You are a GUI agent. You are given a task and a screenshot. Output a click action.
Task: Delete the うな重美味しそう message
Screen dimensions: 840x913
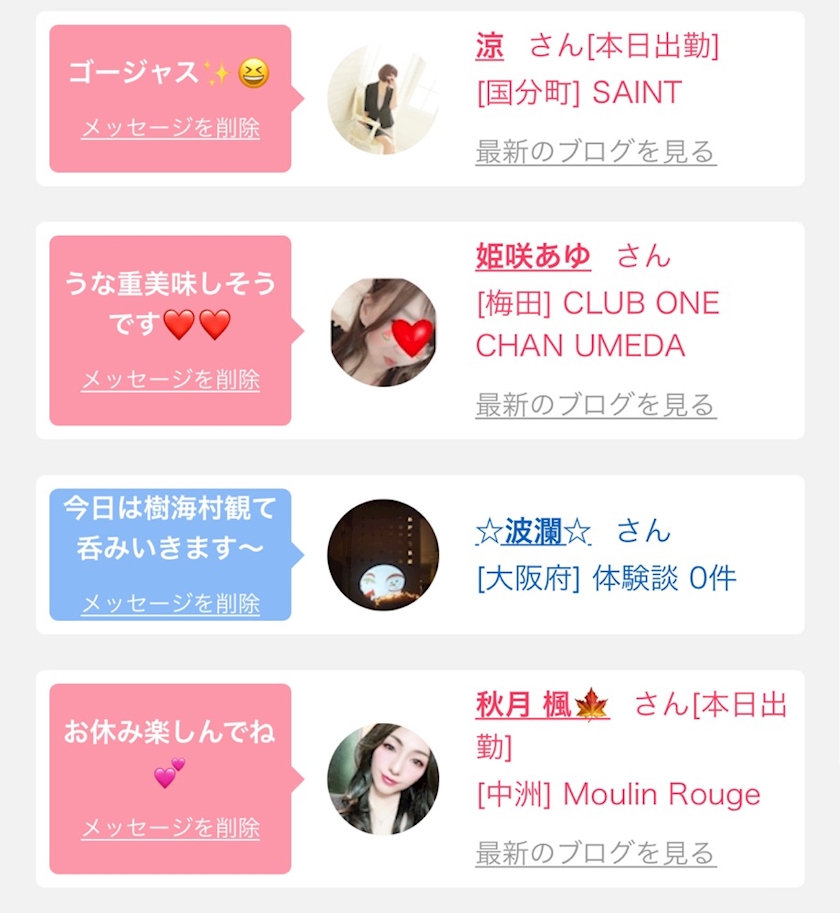(171, 380)
